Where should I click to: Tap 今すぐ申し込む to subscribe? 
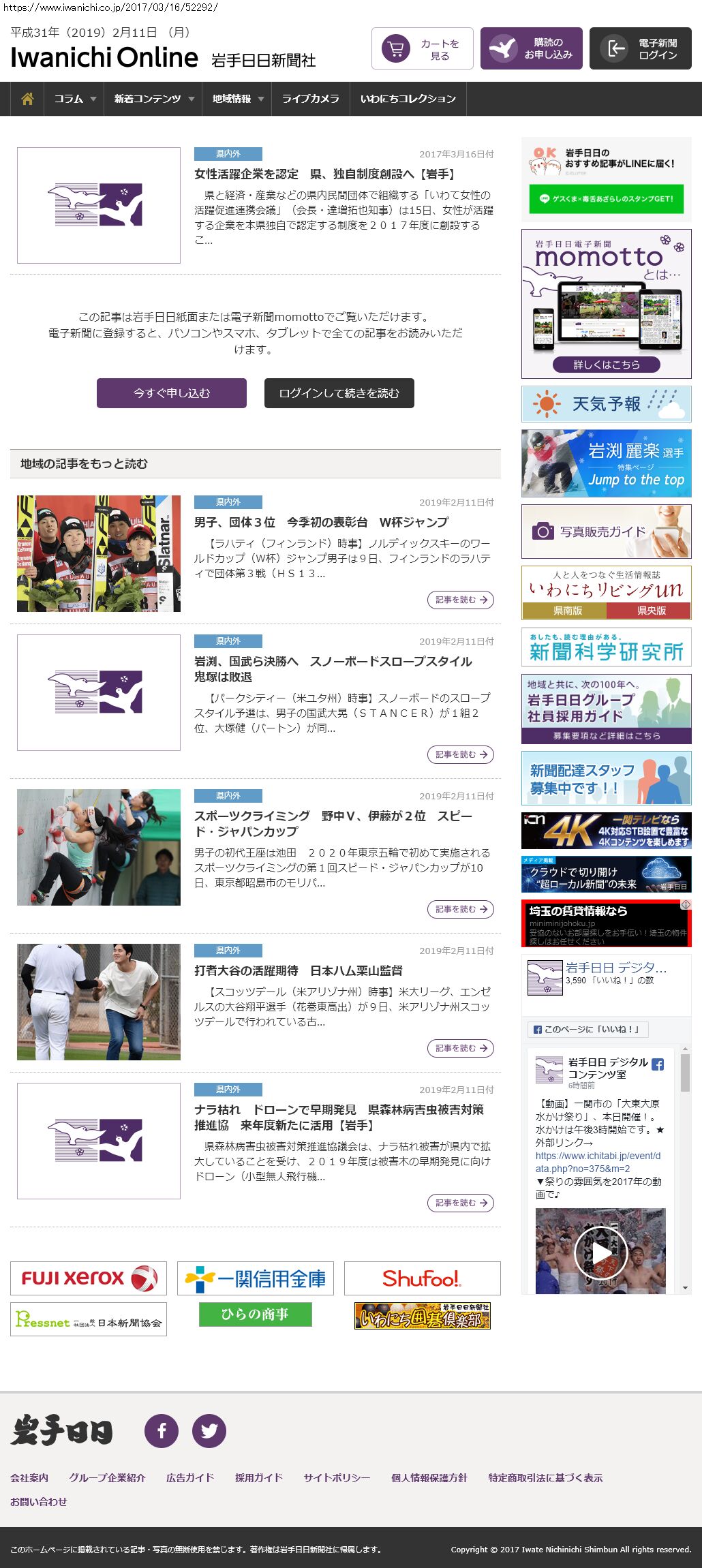[x=172, y=393]
